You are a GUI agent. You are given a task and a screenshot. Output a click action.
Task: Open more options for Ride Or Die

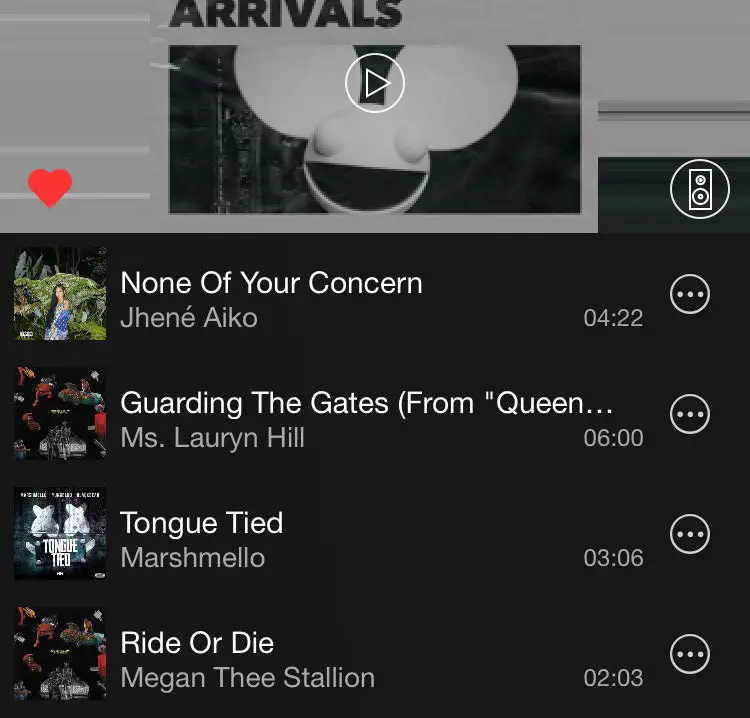[x=690, y=654]
